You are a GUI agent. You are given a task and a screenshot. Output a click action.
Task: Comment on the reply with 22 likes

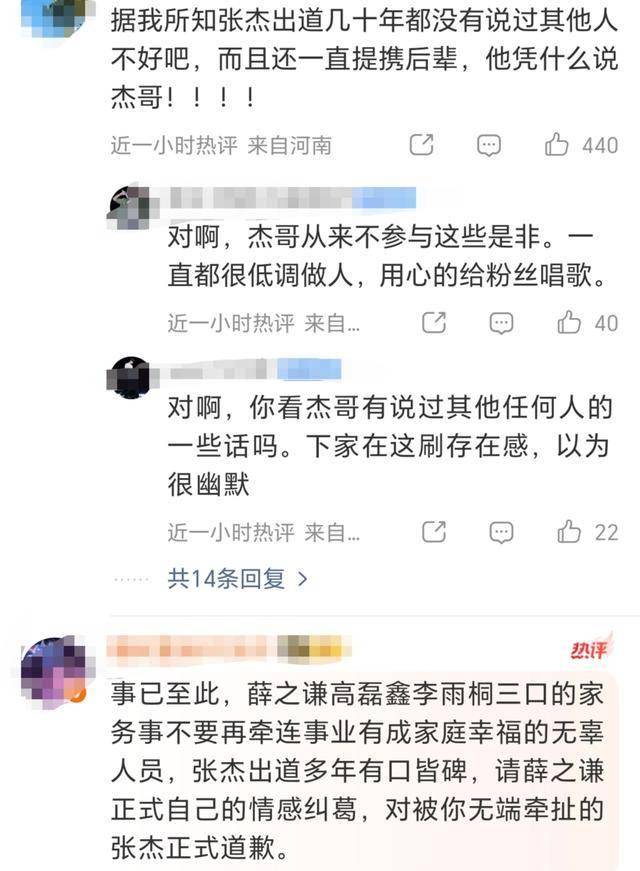(500, 531)
